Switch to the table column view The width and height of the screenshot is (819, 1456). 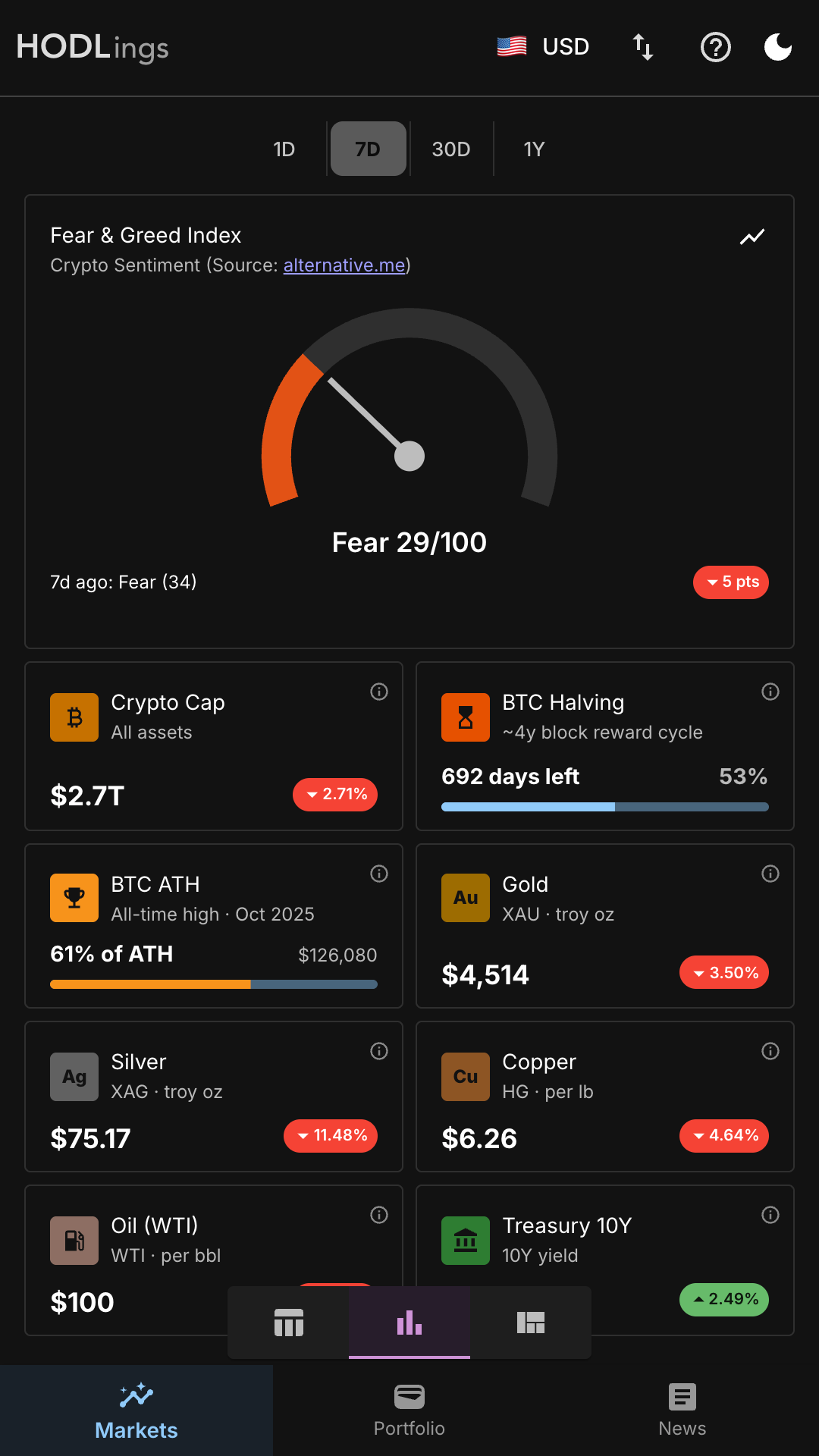click(x=288, y=1323)
